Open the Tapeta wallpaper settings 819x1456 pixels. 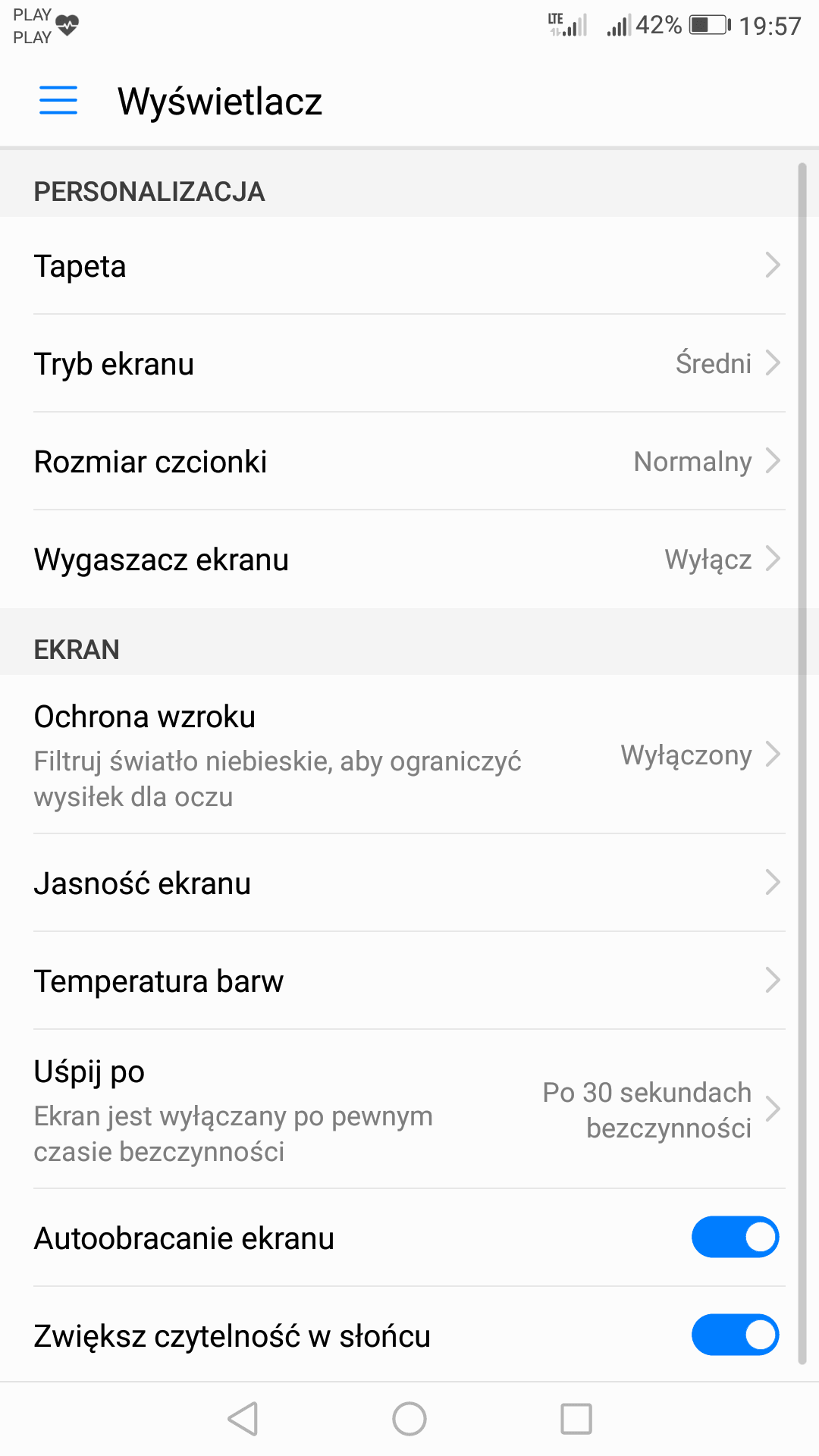click(x=409, y=265)
